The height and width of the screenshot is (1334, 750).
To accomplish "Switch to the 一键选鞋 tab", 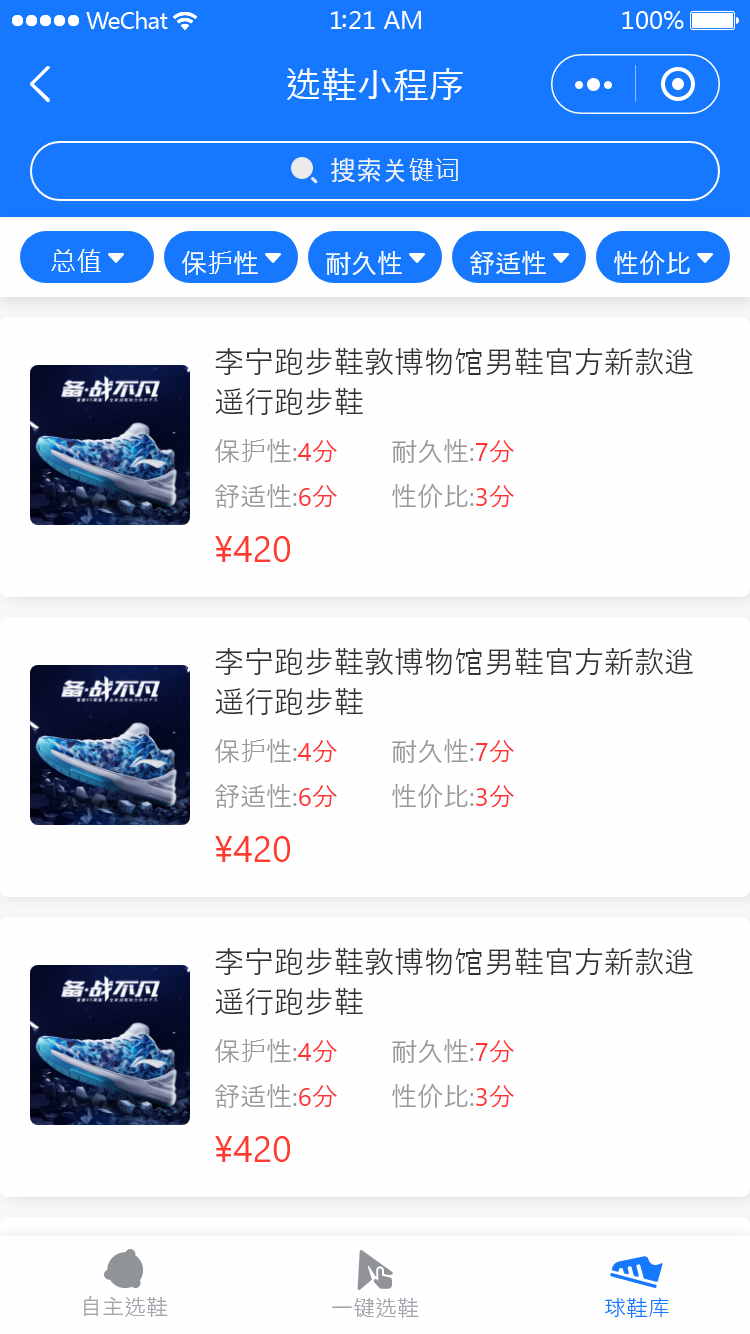I will pyautogui.click(x=375, y=1284).
